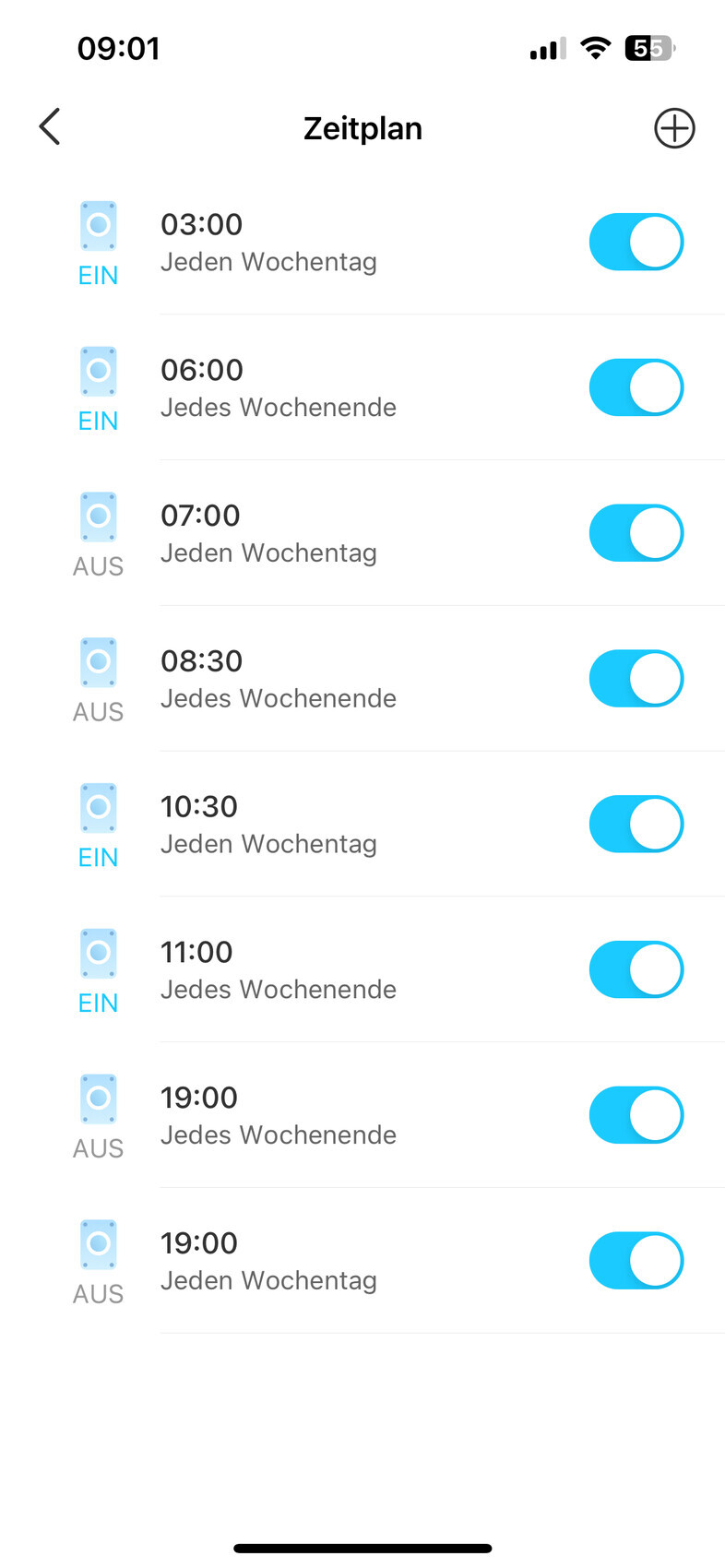725x1568 pixels.
Task: Edit the 11:00 Jedes Wochenende entry
Action: click(x=278, y=970)
